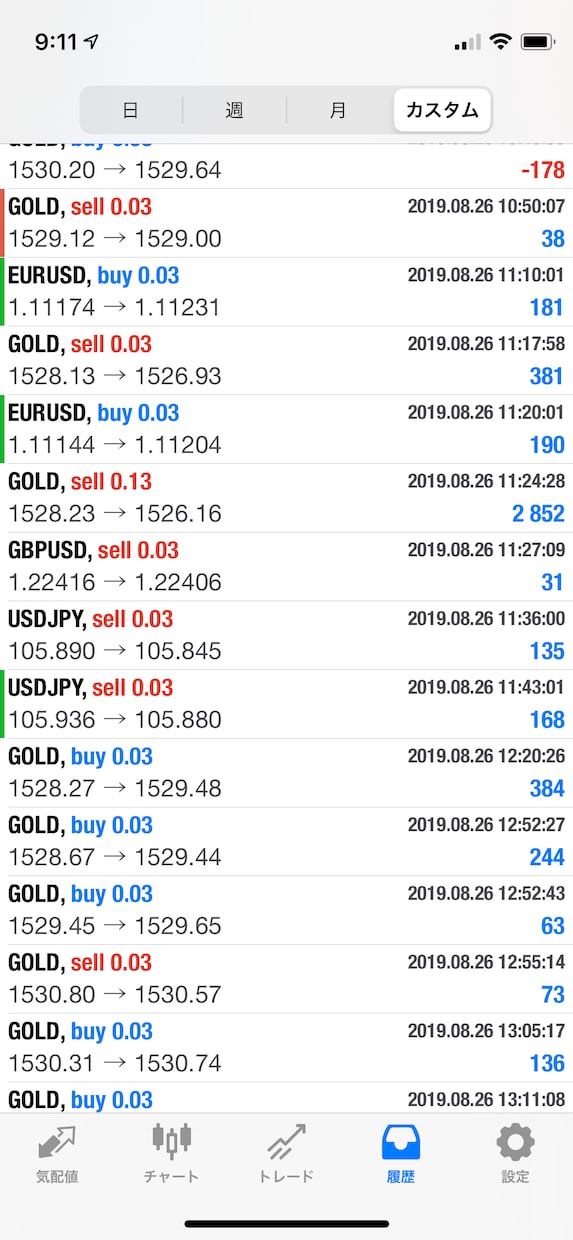573x1240 pixels.
Task: Expand the GOLD sell 0.13 trade at 11:24:28
Action: coord(286,498)
